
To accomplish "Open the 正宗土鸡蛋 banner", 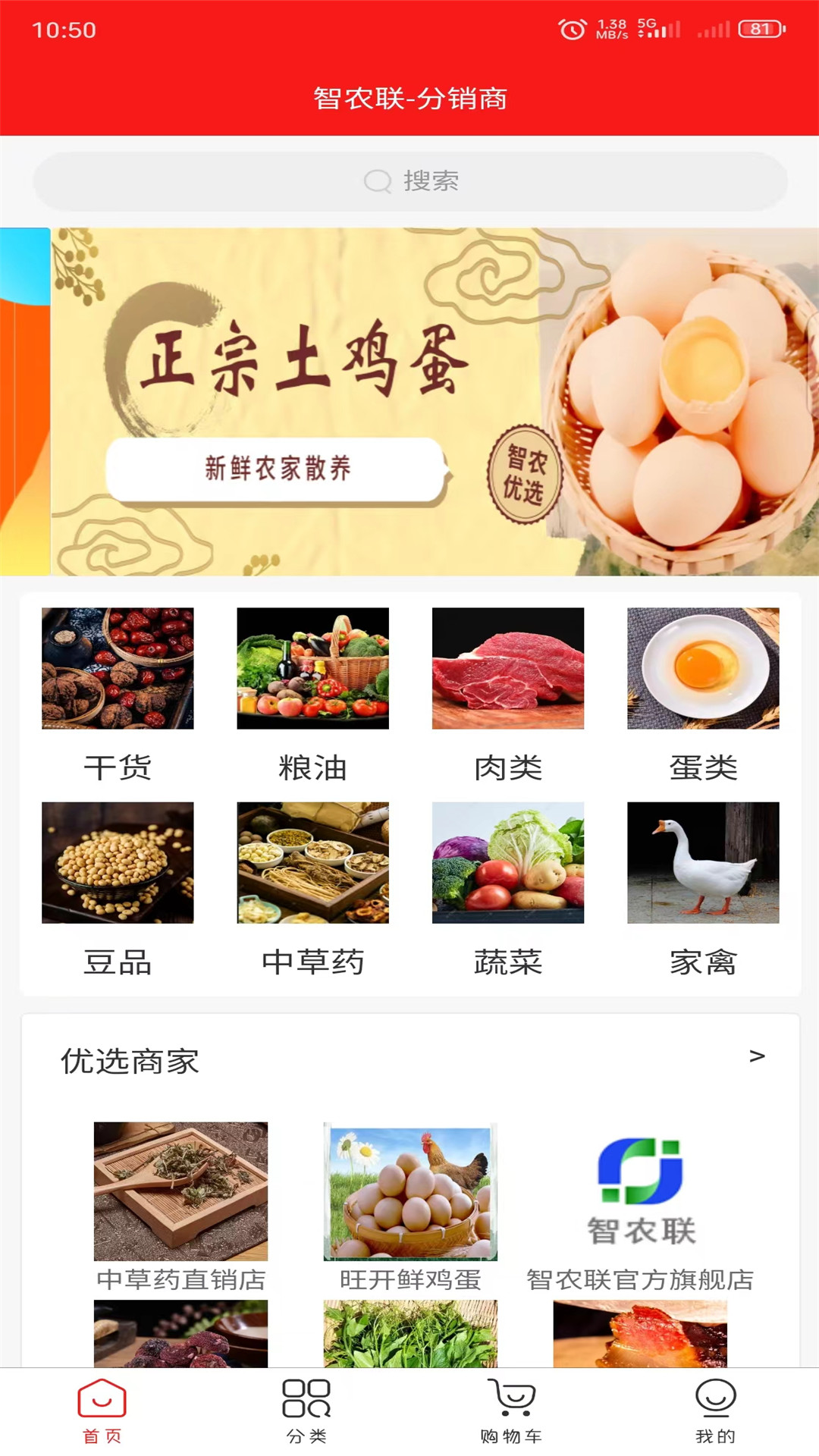I will tap(432, 402).
